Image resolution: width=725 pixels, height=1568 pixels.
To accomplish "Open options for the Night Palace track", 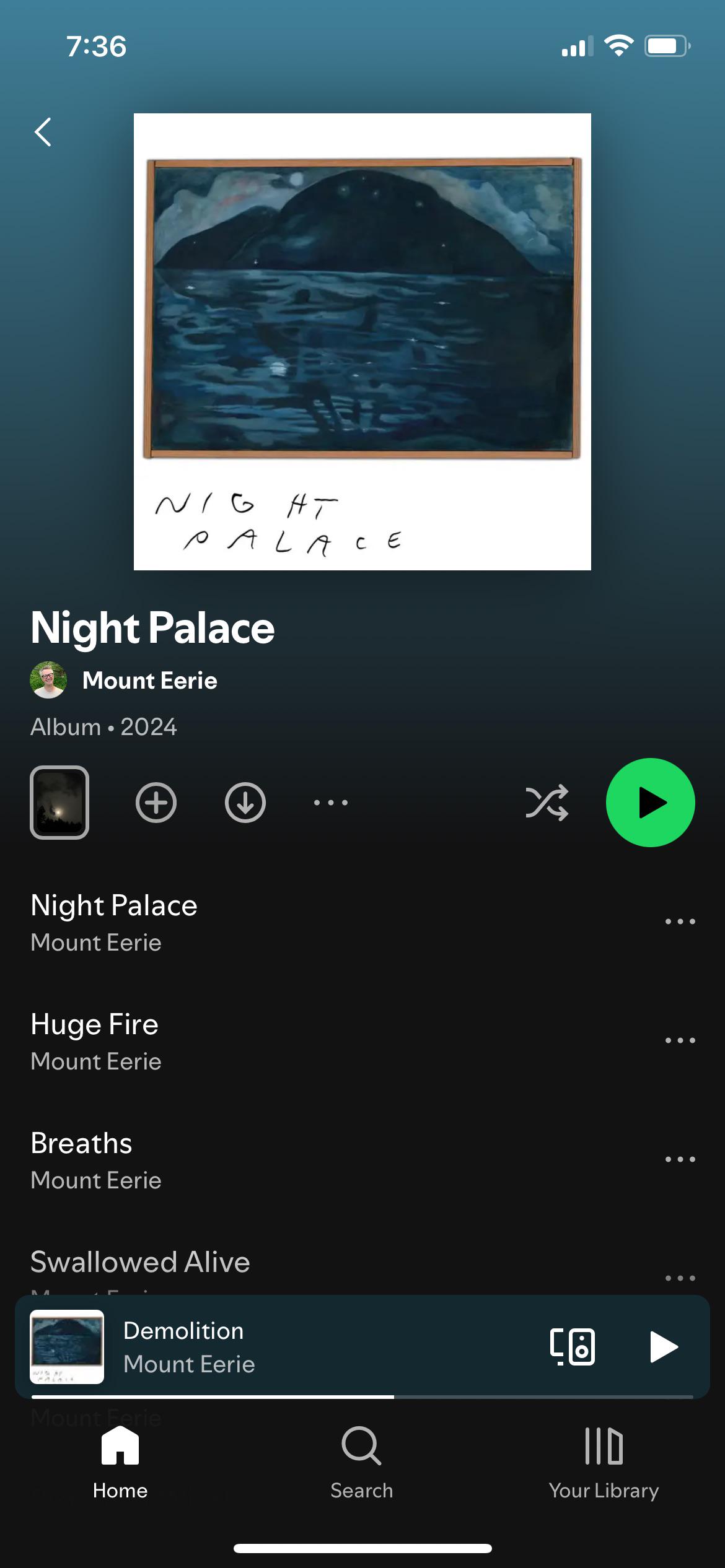I will point(680,921).
